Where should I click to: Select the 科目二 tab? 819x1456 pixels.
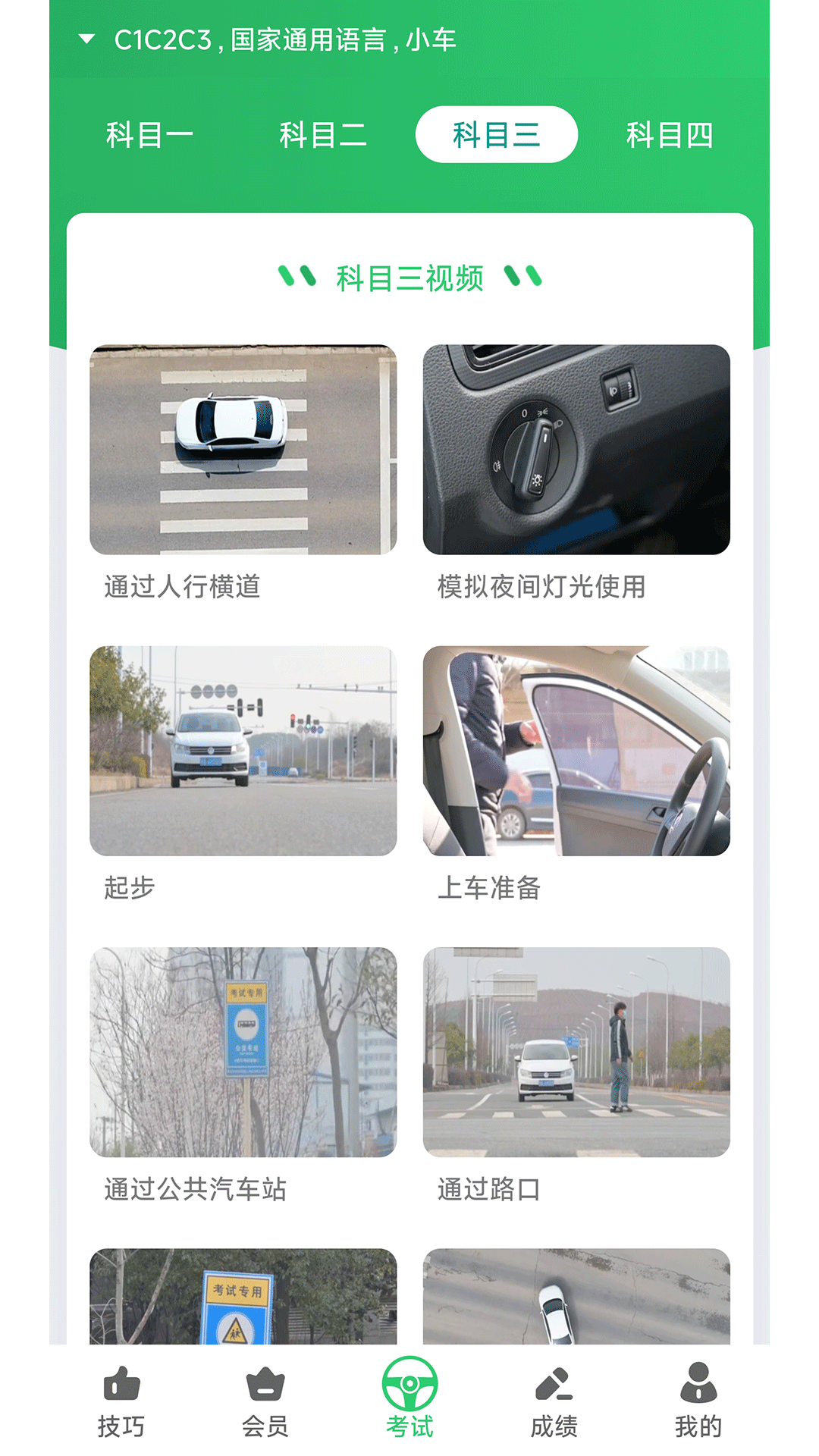tap(324, 134)
